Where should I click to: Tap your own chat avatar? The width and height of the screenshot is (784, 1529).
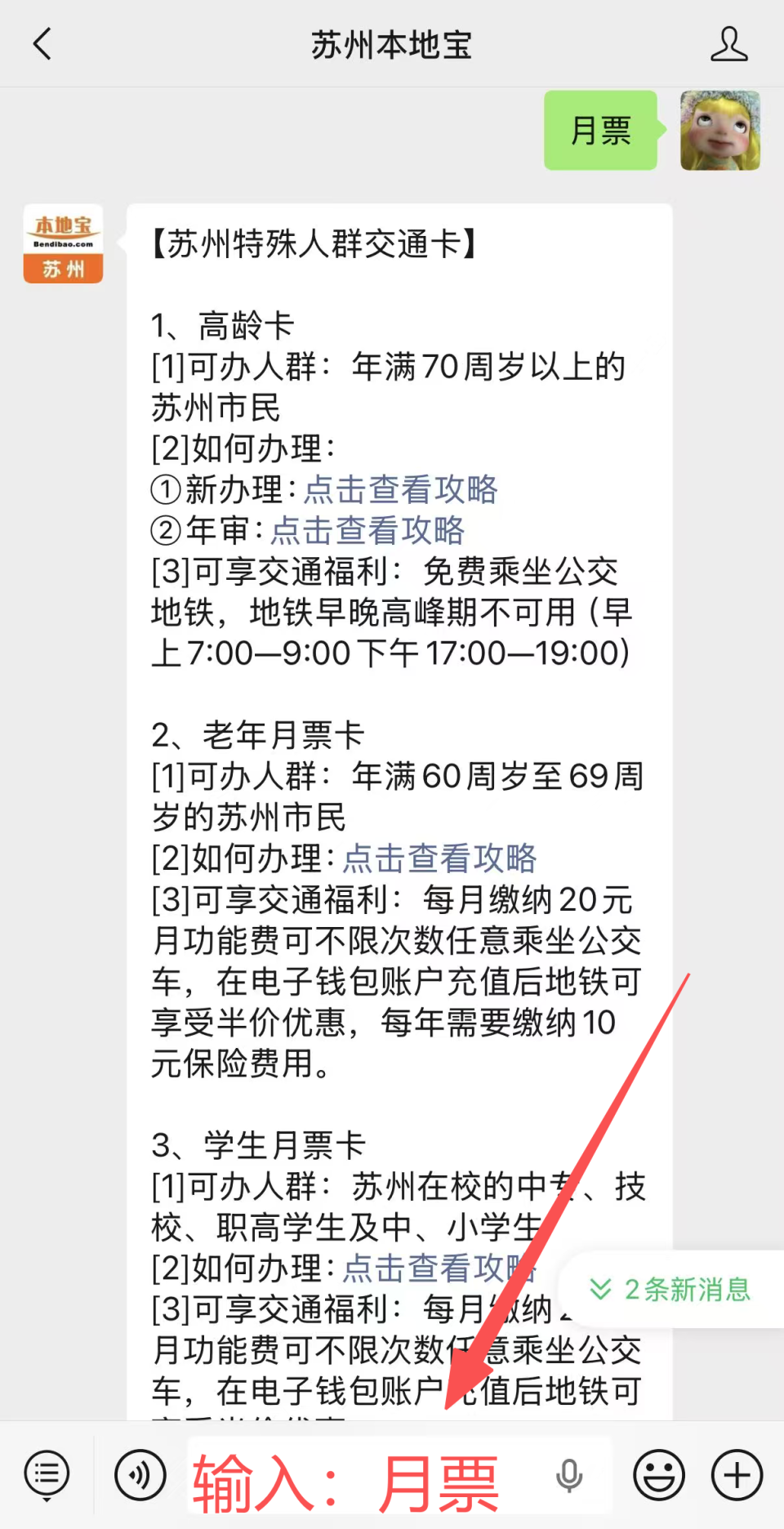pyautogui.click(x=719, y=132)
